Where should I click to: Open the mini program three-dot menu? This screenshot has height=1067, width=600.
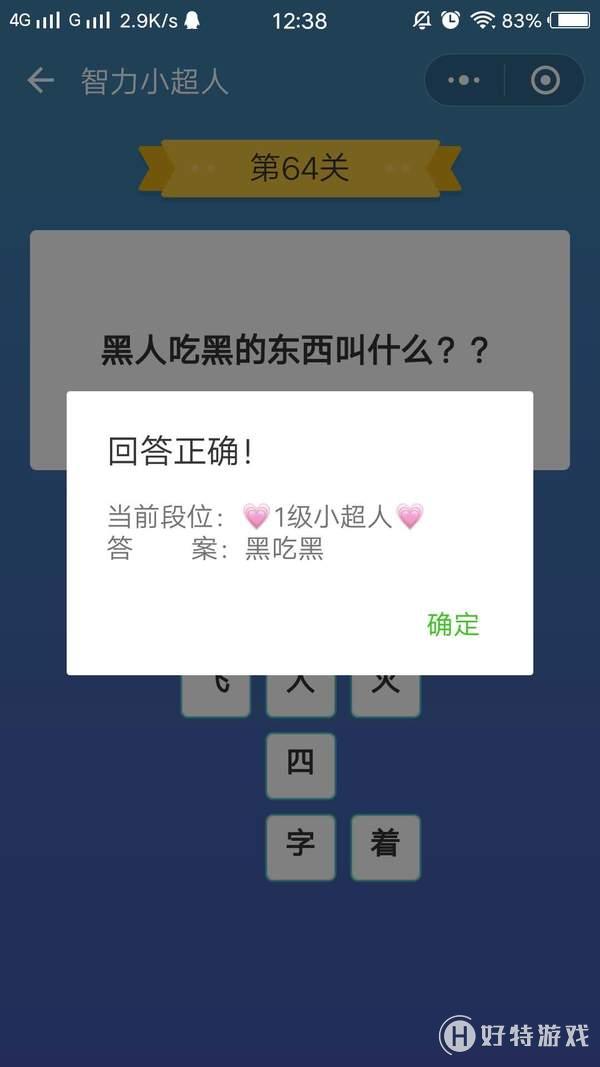[x=464, y=80]
